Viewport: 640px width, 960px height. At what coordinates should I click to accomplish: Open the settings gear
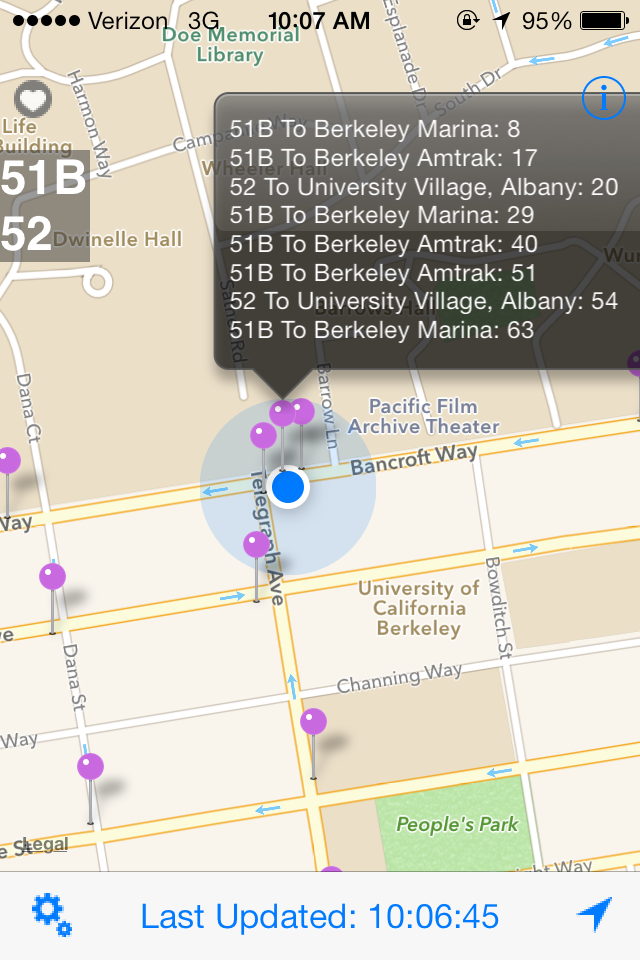click(x=51, y=915)
